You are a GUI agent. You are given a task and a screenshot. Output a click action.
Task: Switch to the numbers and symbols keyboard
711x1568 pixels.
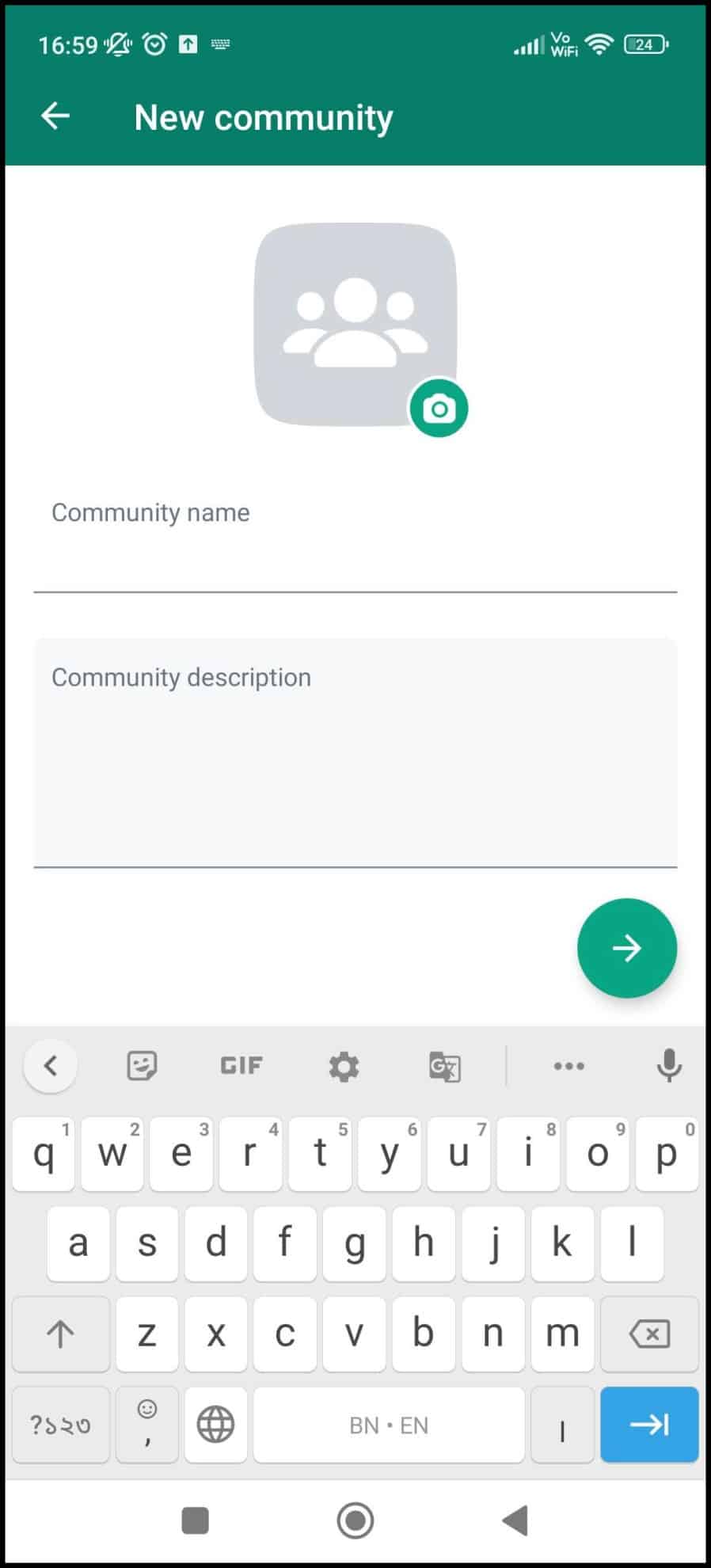(x=61, y=1425)
